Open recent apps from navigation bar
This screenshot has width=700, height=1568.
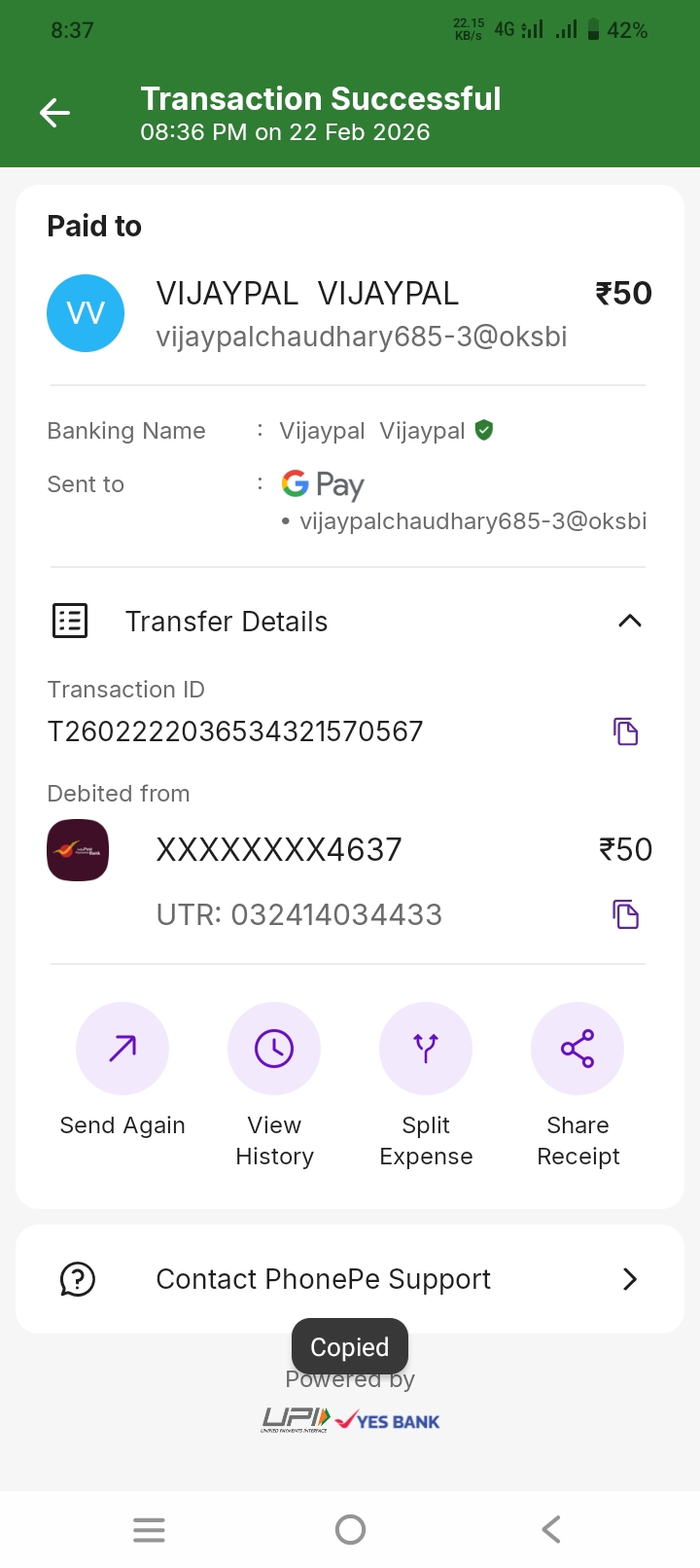[149, 1530]
